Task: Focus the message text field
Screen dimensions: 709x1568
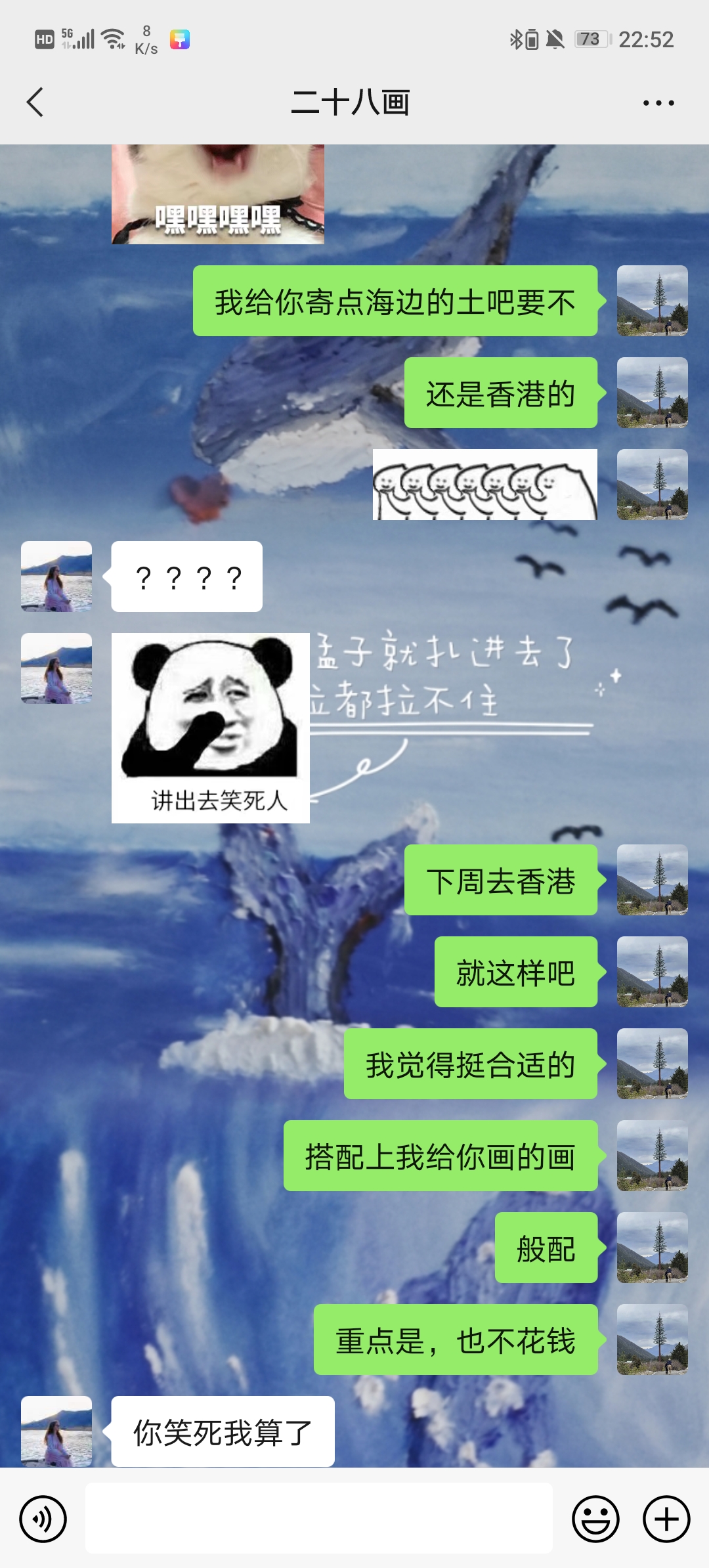Action: pyautogui.click(x=318, y=1518)
